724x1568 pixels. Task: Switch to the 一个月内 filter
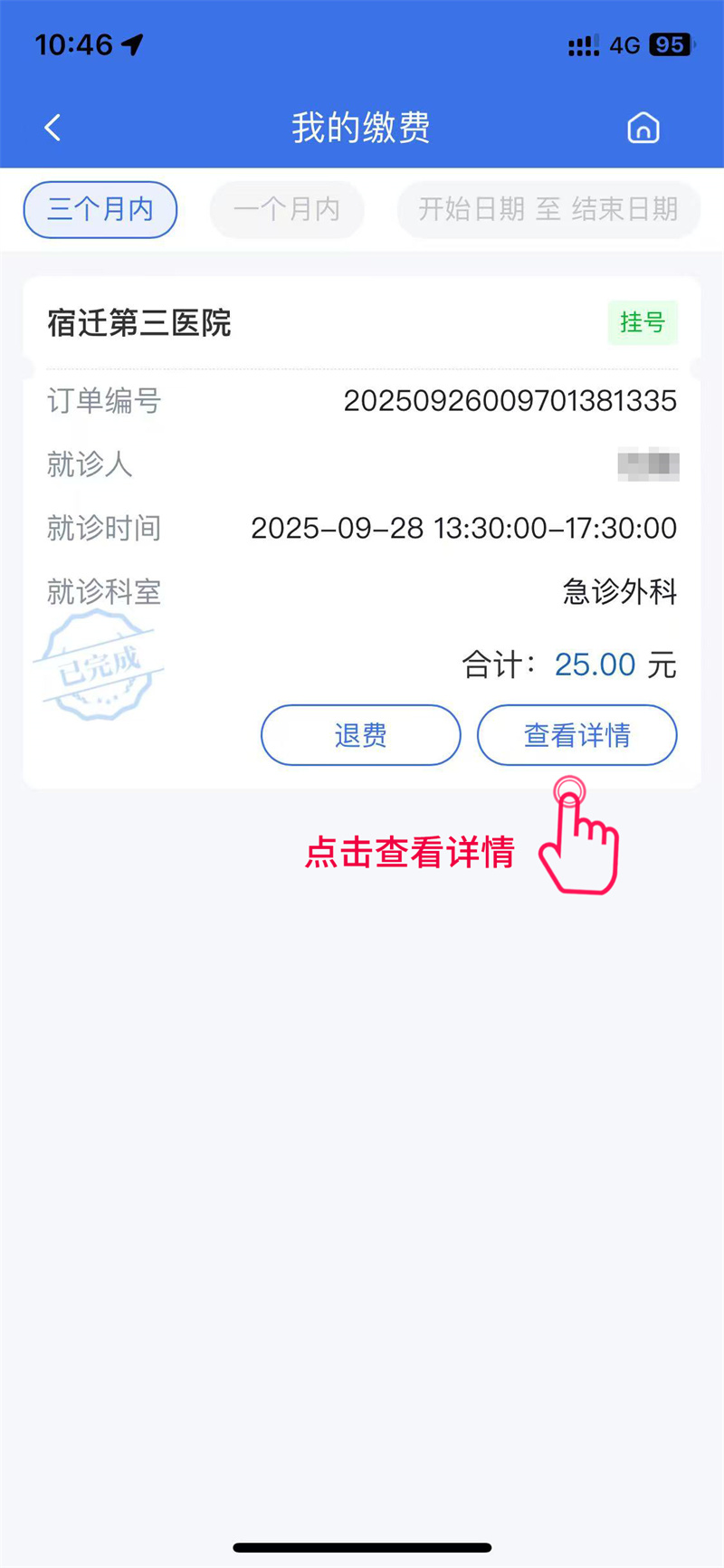[287, 210]
